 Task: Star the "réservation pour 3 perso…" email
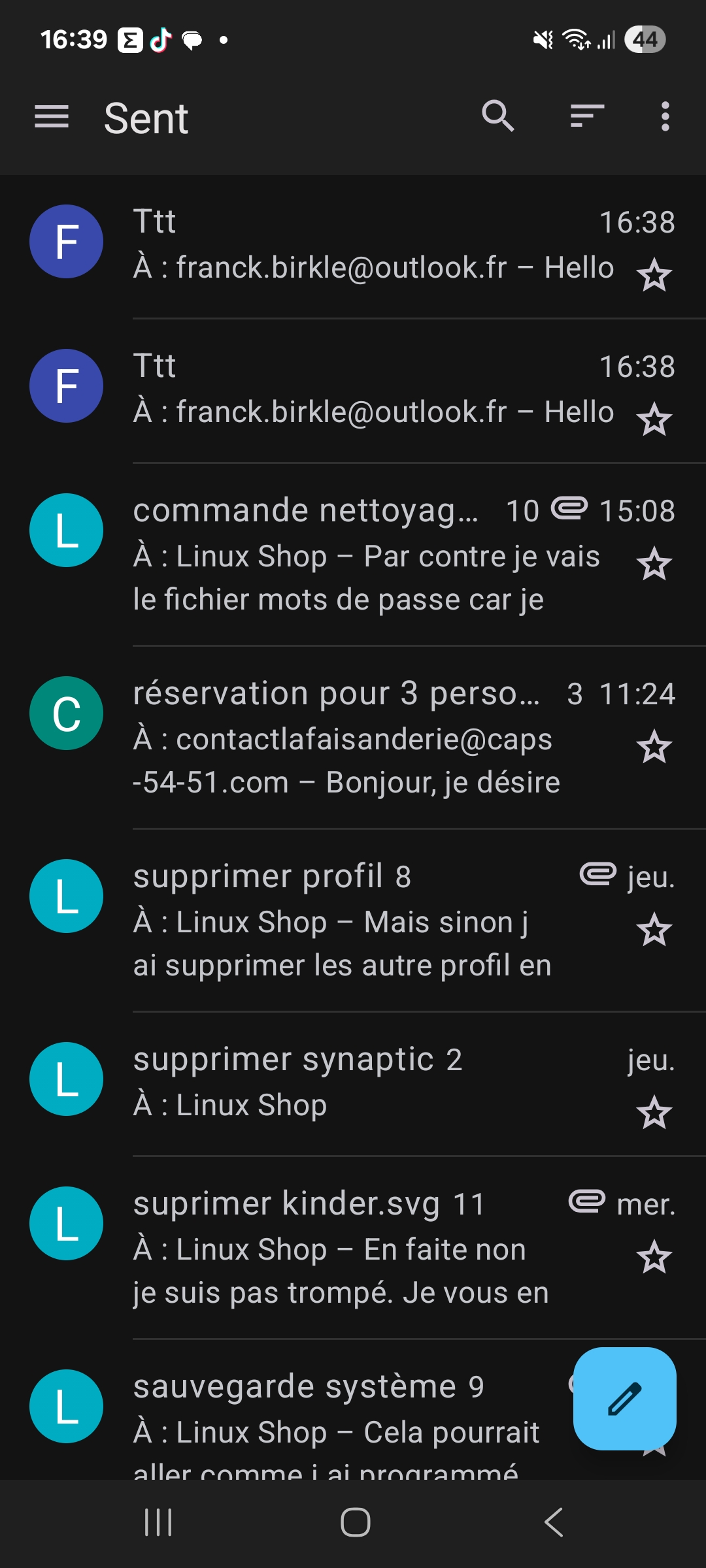(x=654, y=747)
